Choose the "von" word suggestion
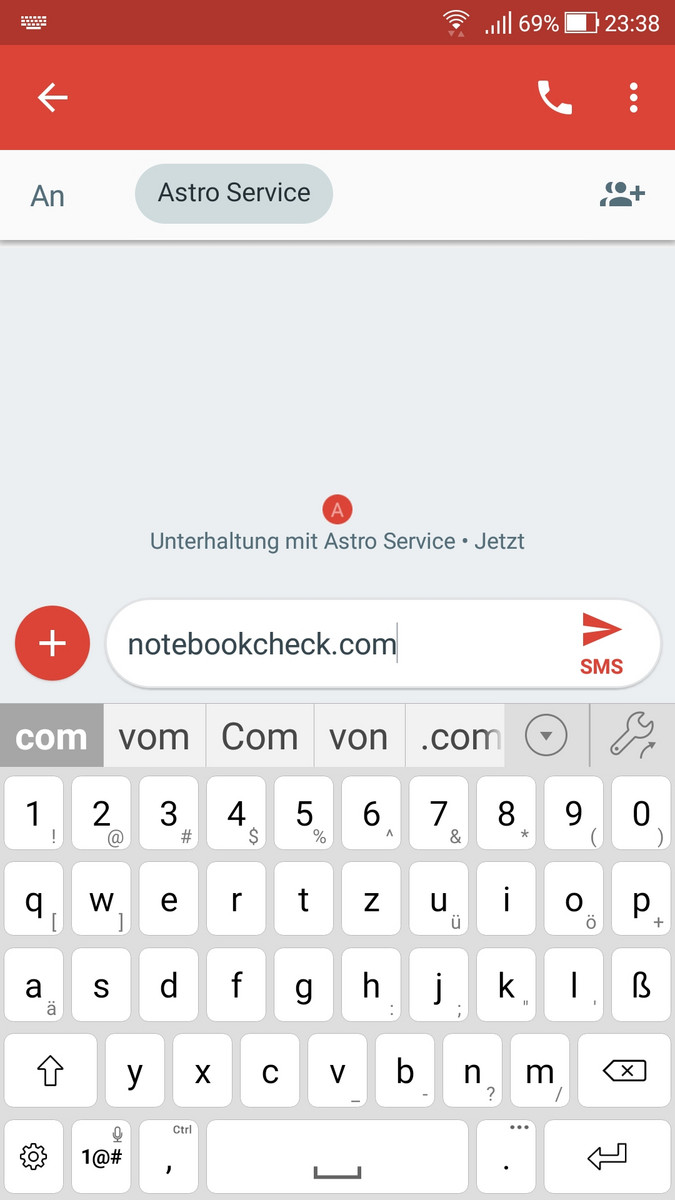The height and width of the screenshot is (1200, 675). coord(358,737)
